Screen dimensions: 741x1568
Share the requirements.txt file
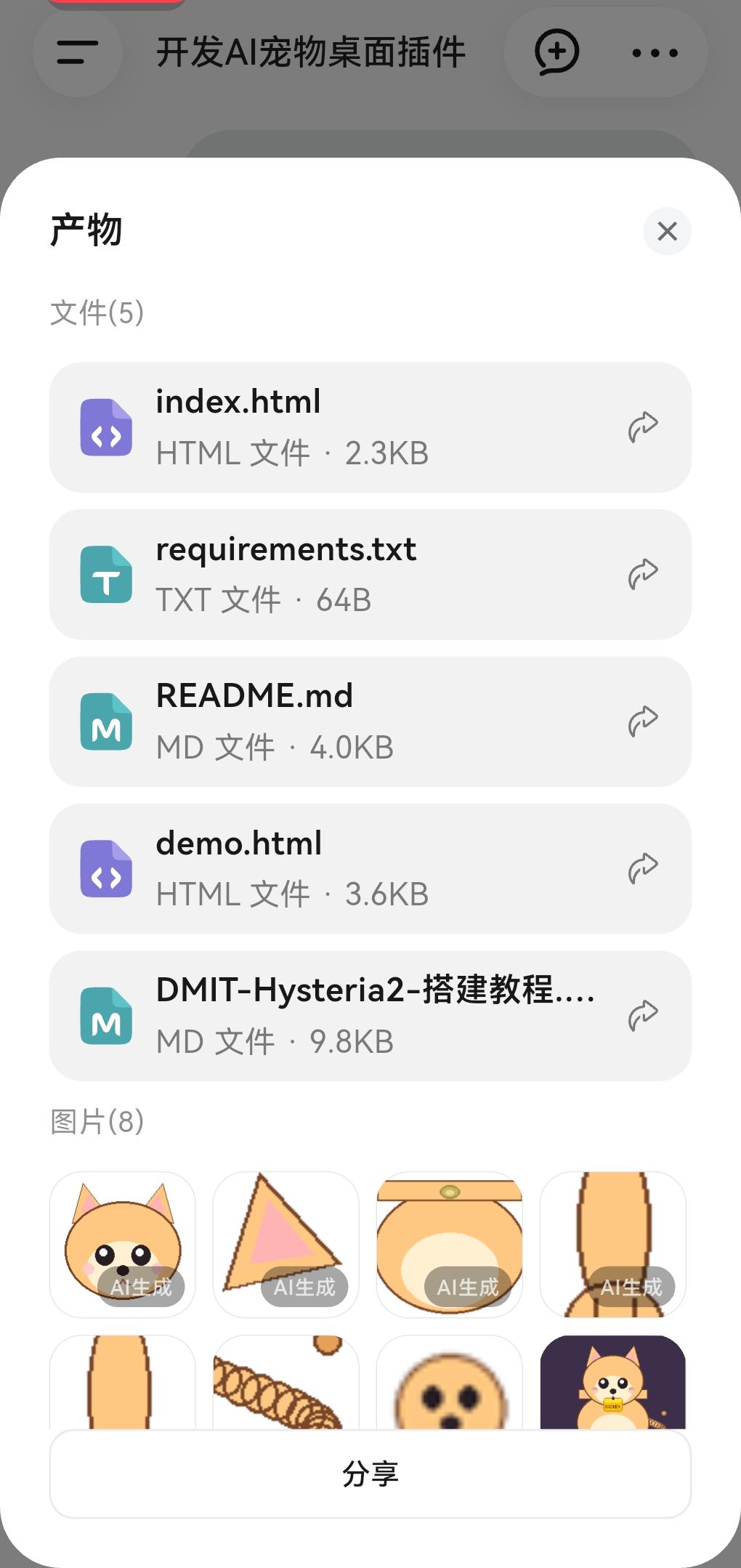point(643,575)
